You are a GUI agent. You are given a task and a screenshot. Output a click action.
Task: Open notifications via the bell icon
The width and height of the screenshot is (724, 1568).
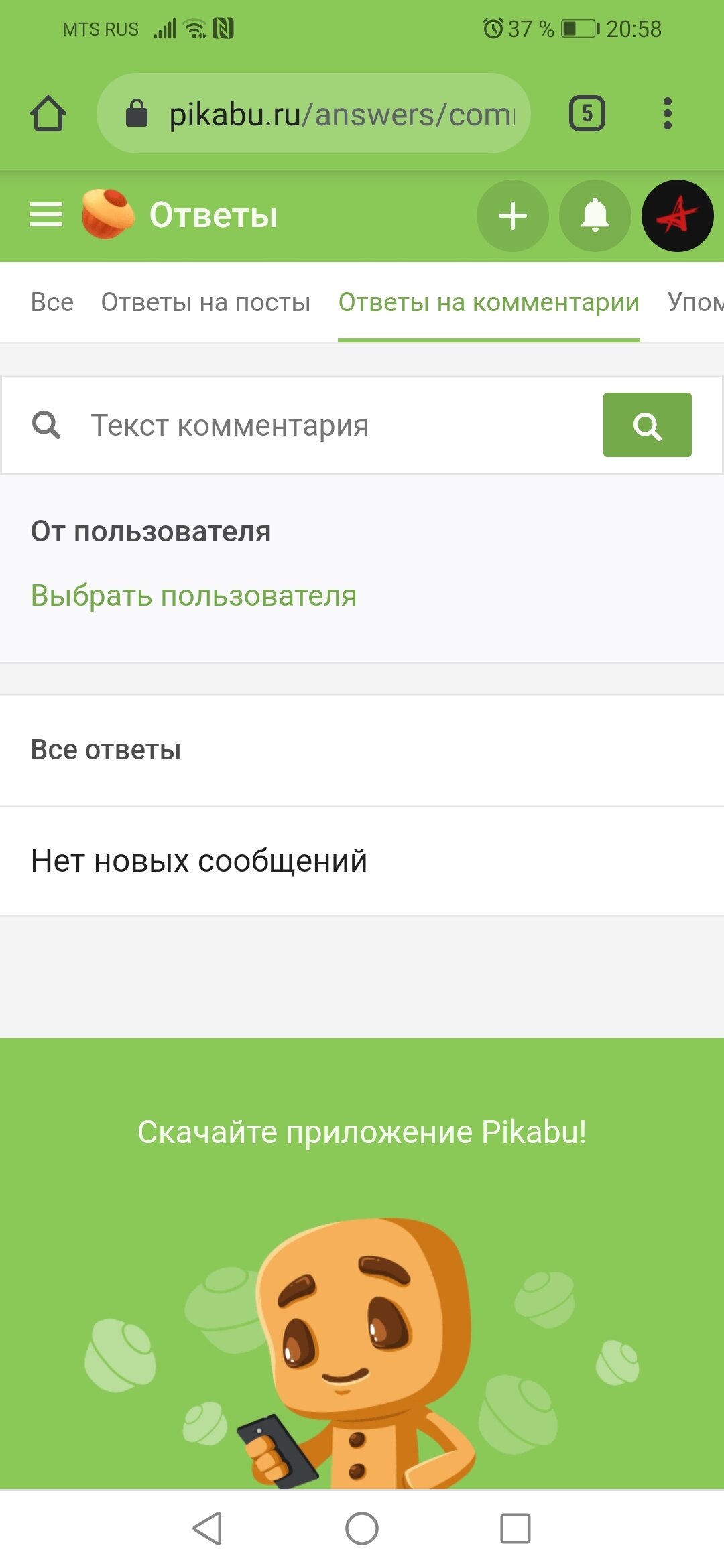[594, 216]
